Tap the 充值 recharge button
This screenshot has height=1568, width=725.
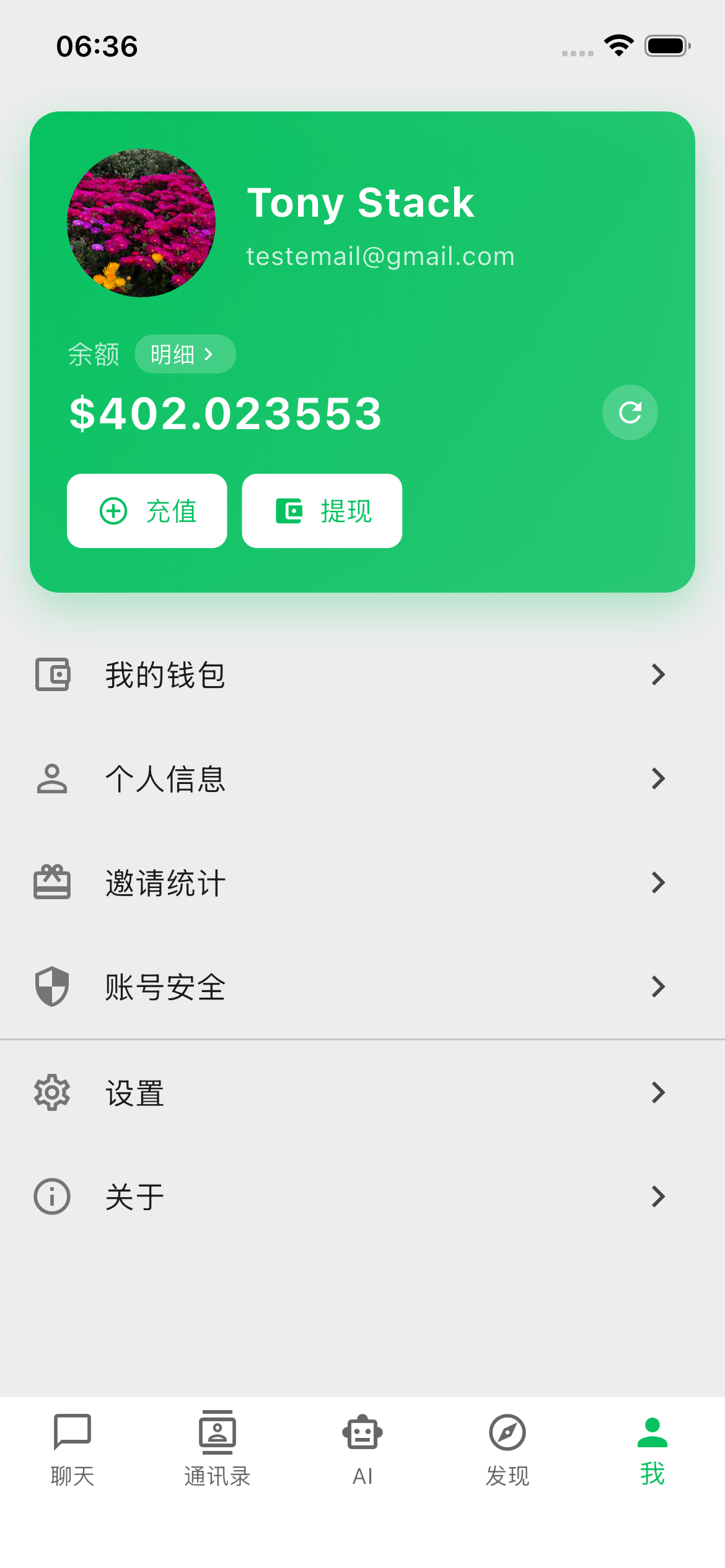[x=147, y=511]
